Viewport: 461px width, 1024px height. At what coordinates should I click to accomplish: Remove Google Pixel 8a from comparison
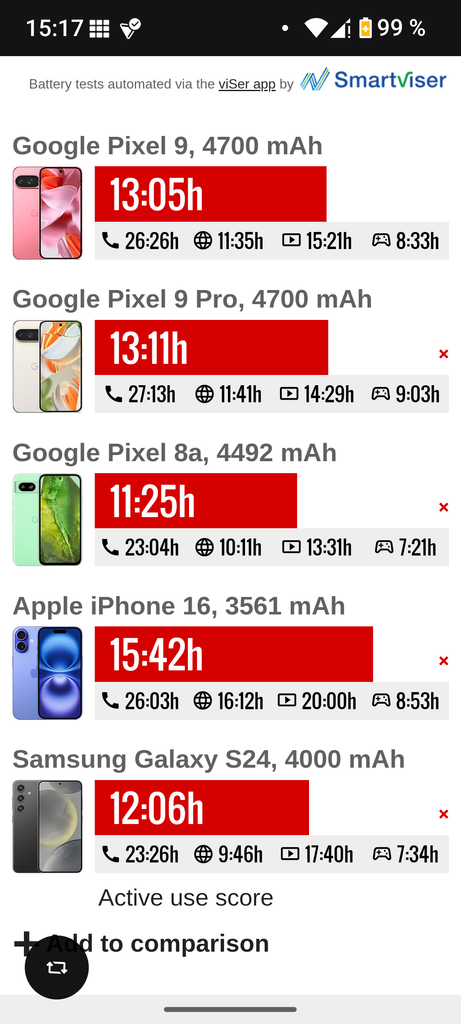click(x=443, y=507)
